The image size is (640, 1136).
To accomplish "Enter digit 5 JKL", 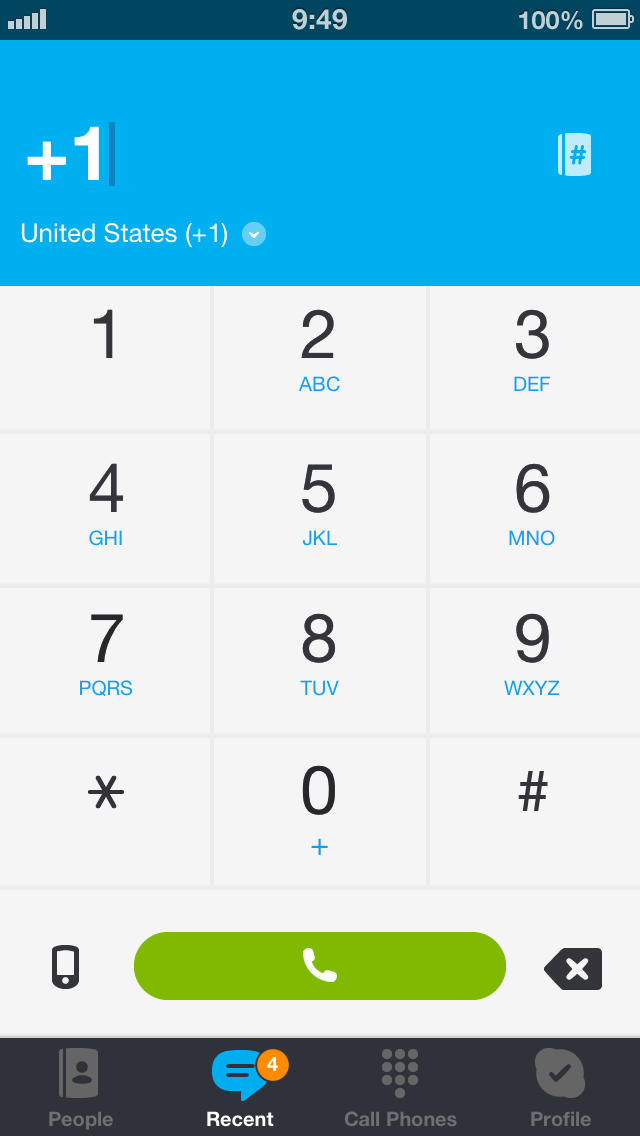I will click(319, 508).
